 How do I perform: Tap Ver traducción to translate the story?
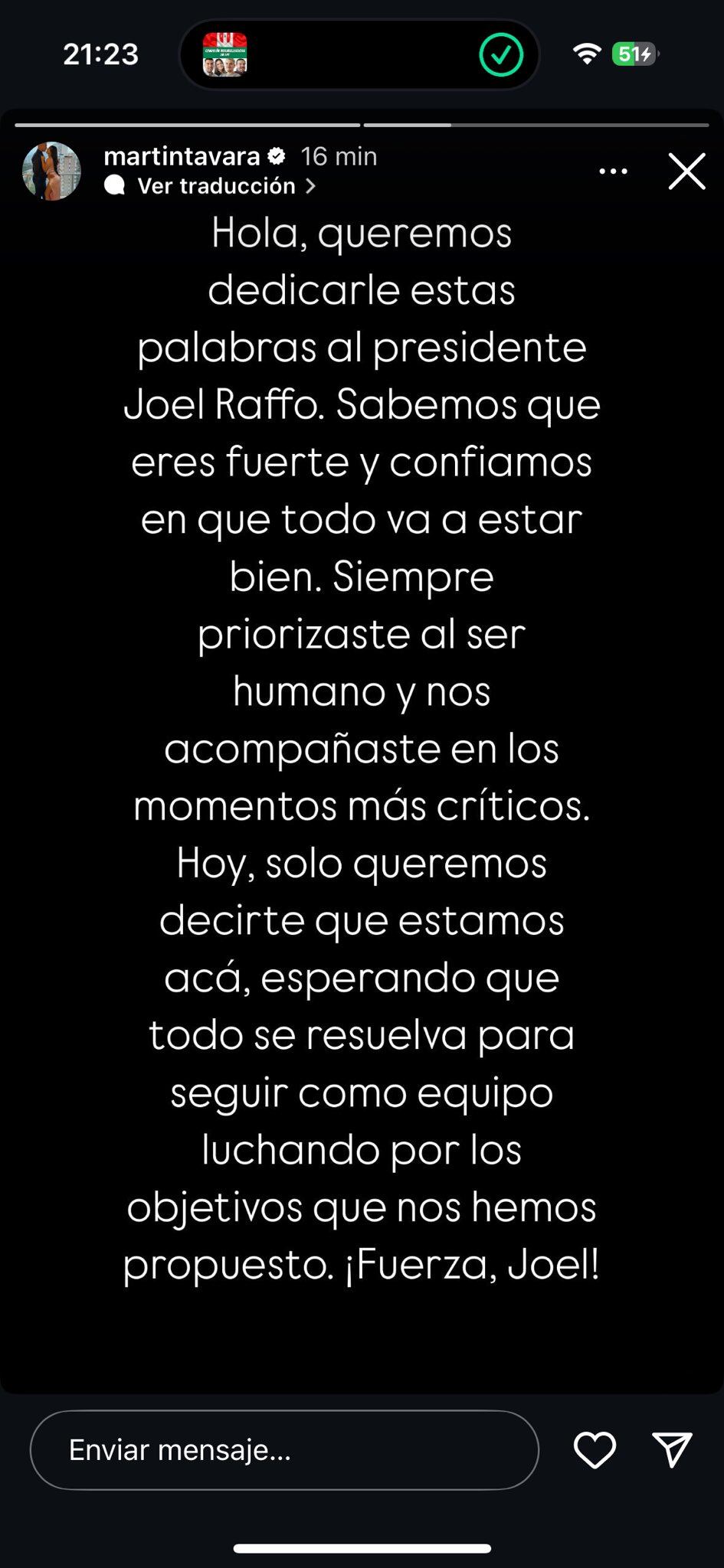point(216,186)
